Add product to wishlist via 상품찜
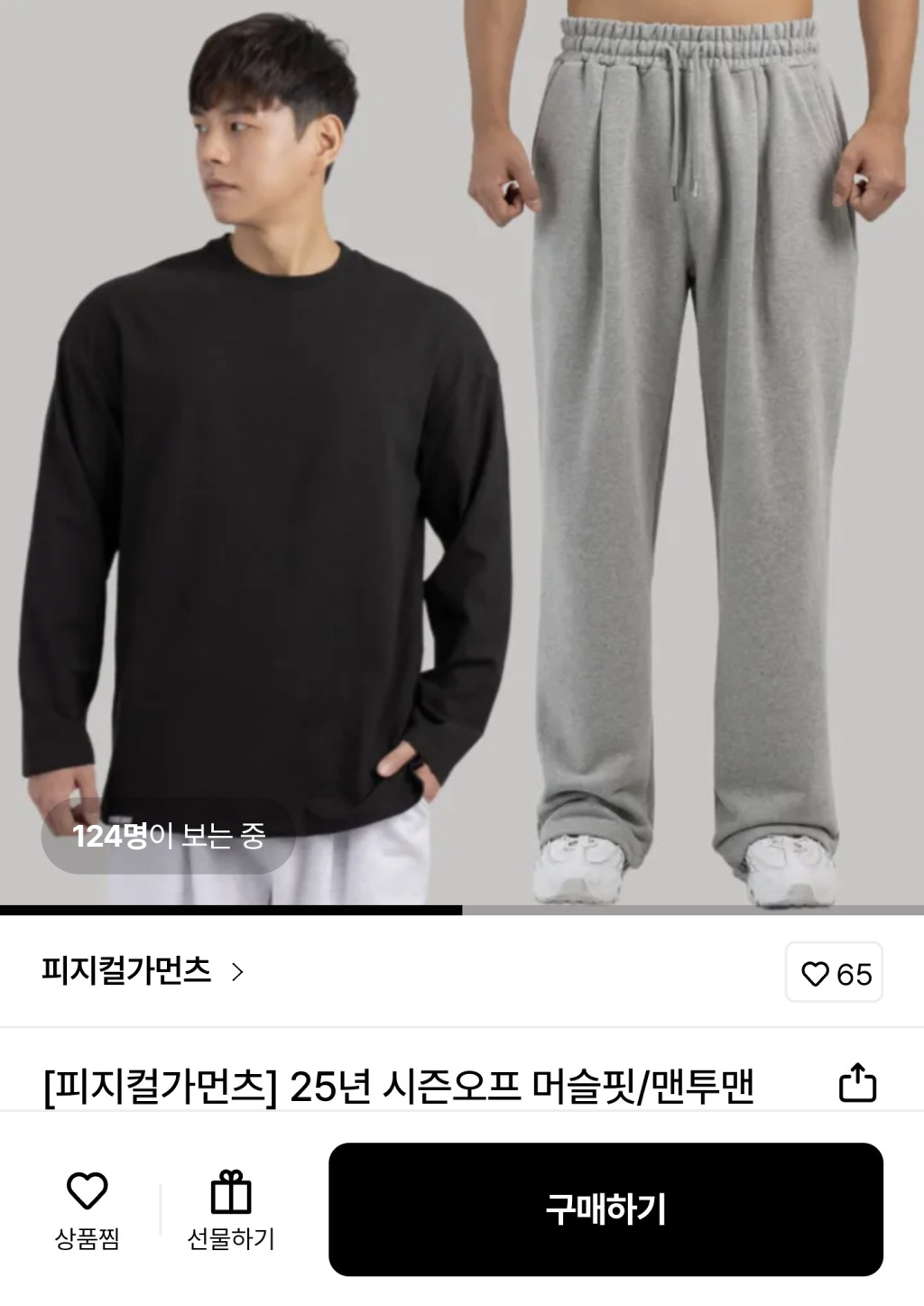Viewport: 924px width, 1306px height. (x=88, y=1209)
